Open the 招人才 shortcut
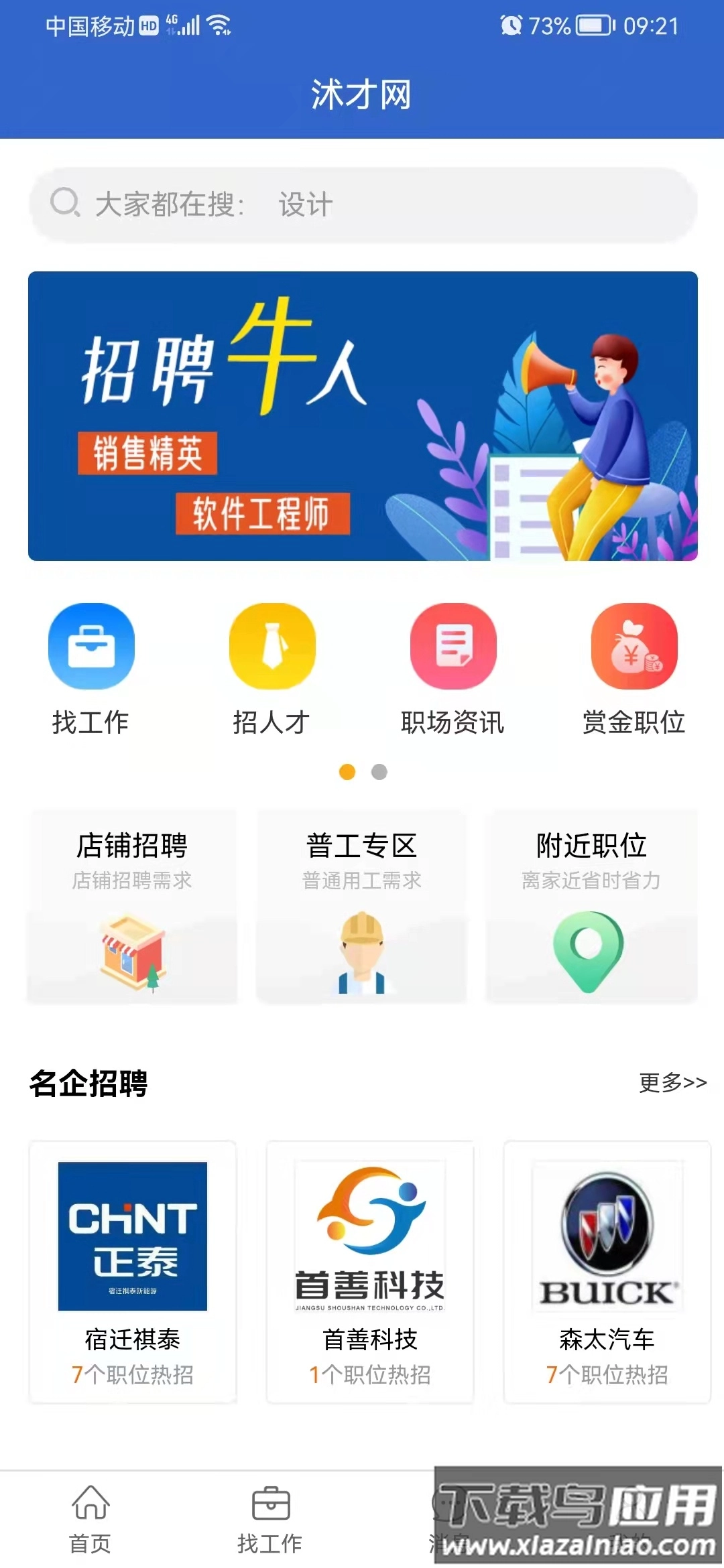 click(x=271, y=647)
